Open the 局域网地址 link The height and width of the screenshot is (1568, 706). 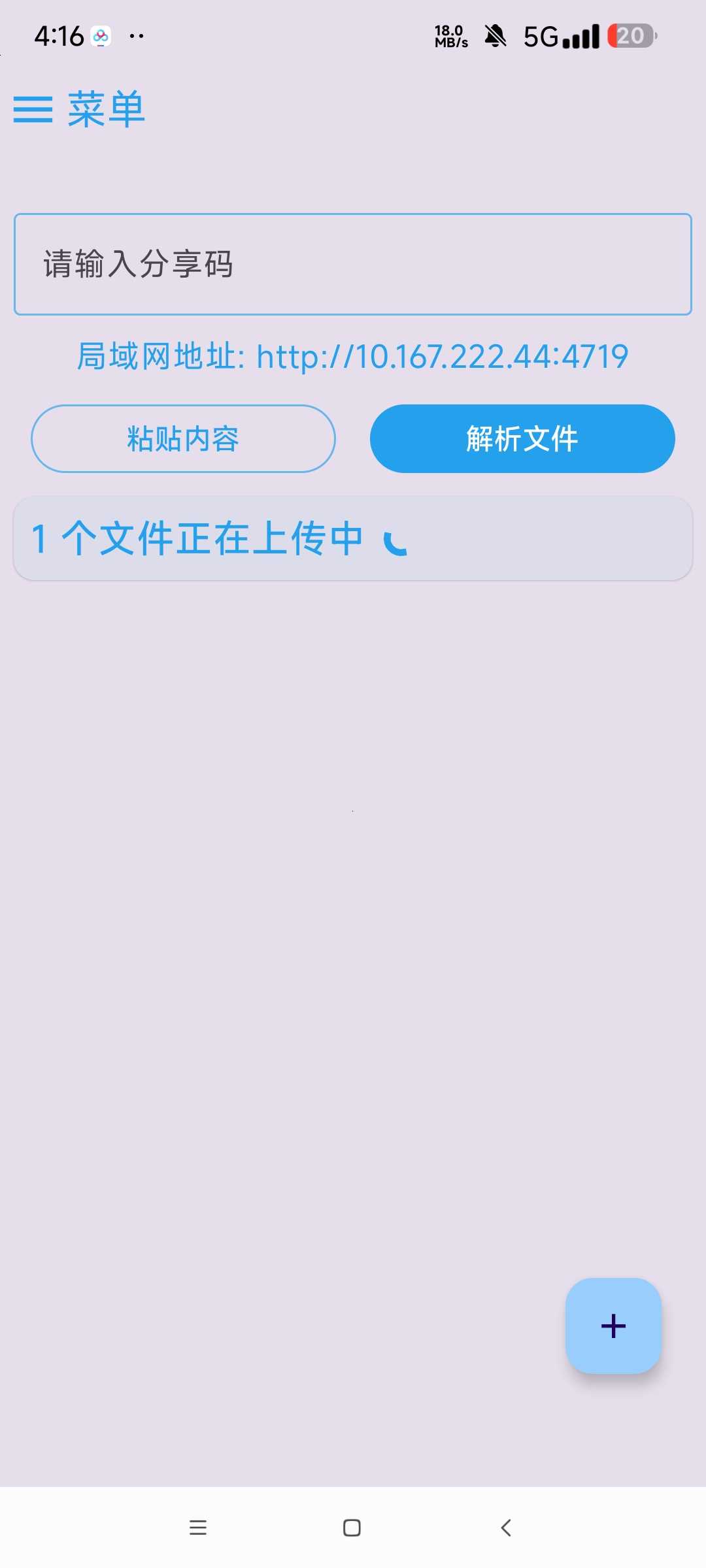pos(353,357)
